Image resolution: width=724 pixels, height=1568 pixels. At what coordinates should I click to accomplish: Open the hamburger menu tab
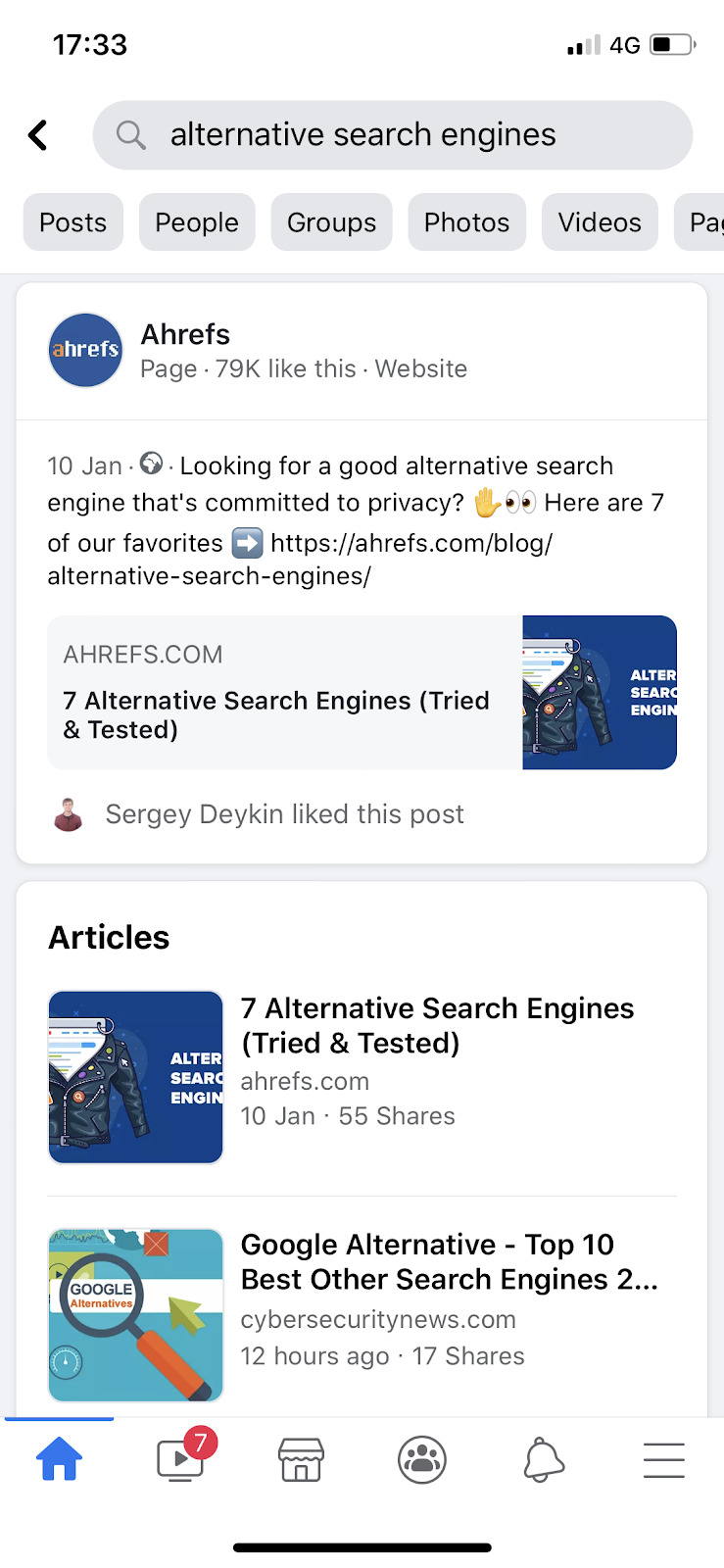tap(663, 1459)
